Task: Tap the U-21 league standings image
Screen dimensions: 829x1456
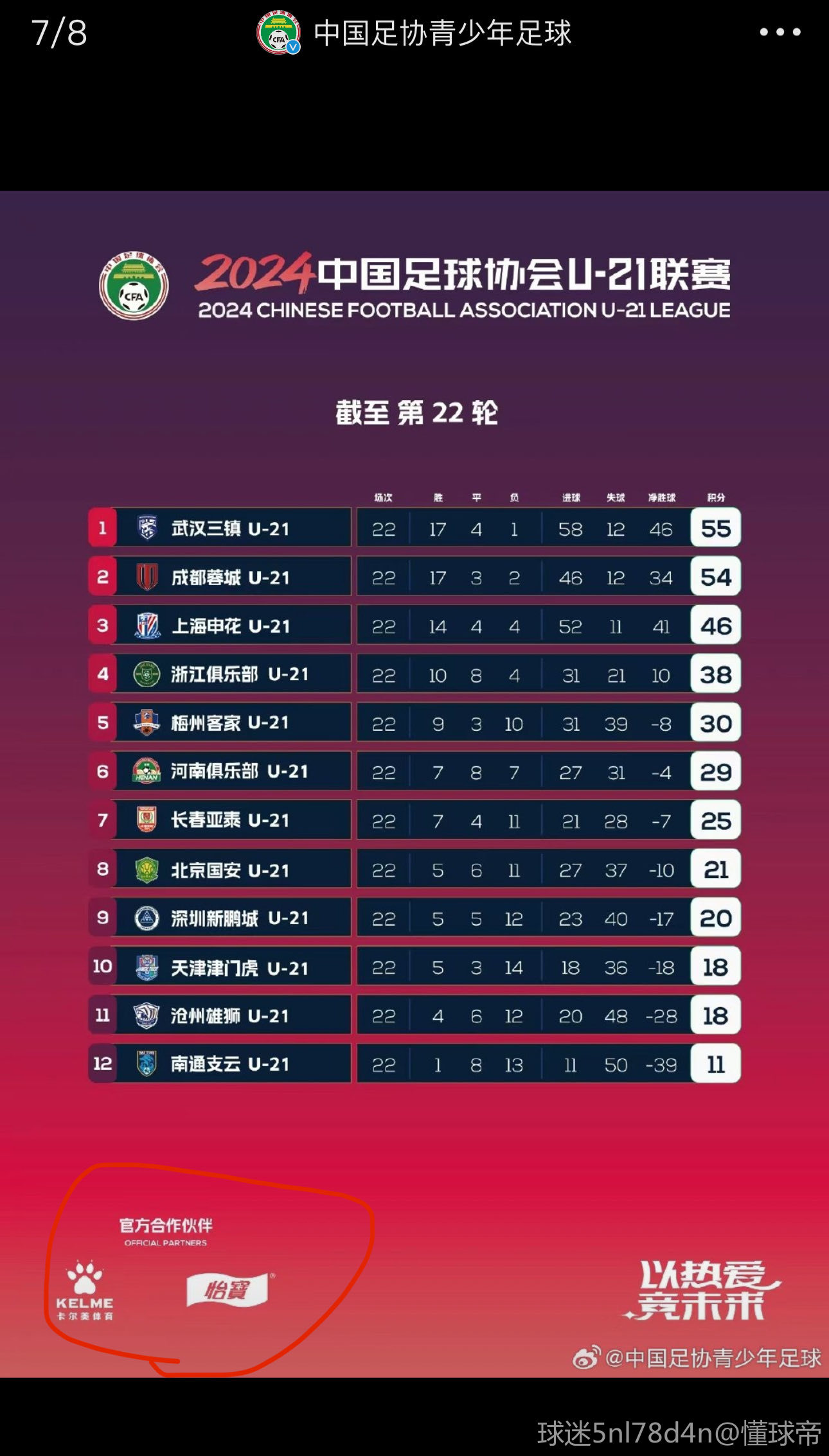Action: pos(415,784)
